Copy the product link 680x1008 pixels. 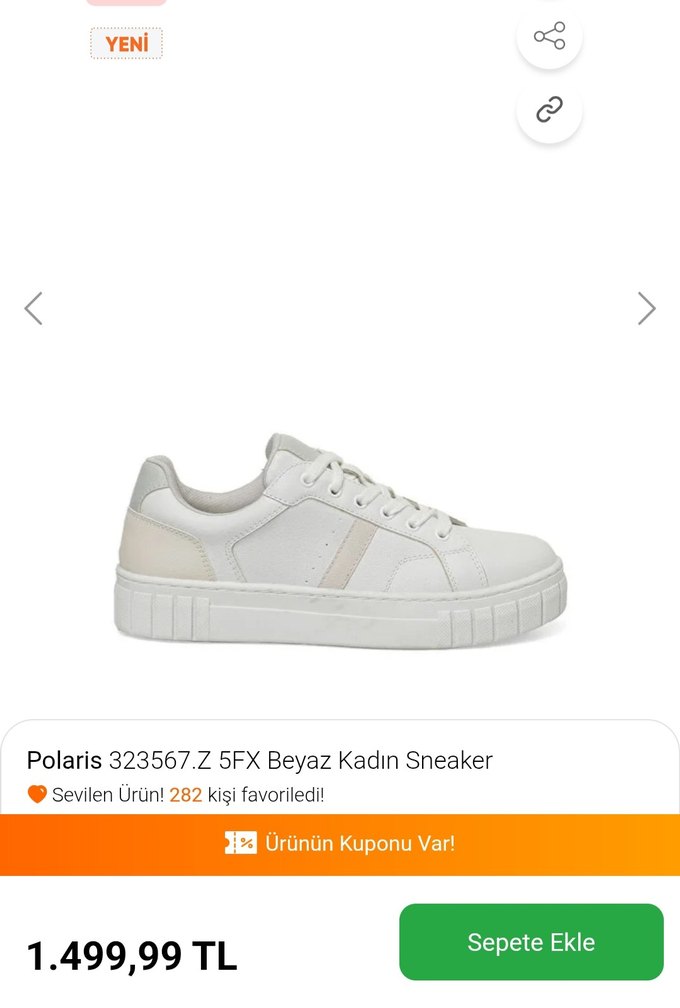[549, 110]
